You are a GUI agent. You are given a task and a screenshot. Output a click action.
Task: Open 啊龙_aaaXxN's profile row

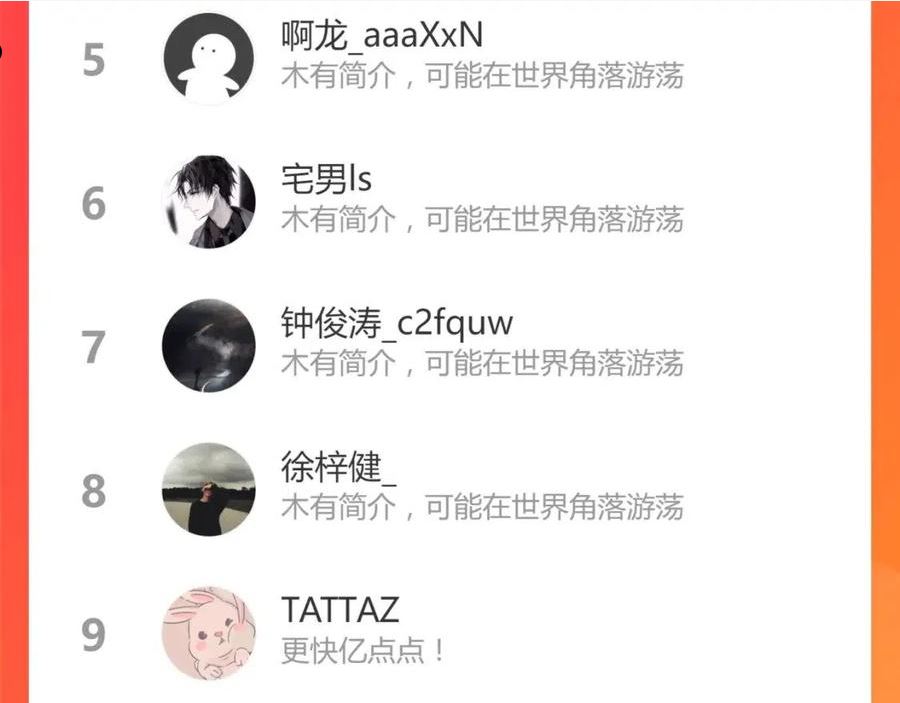click(x=450, y=58)
